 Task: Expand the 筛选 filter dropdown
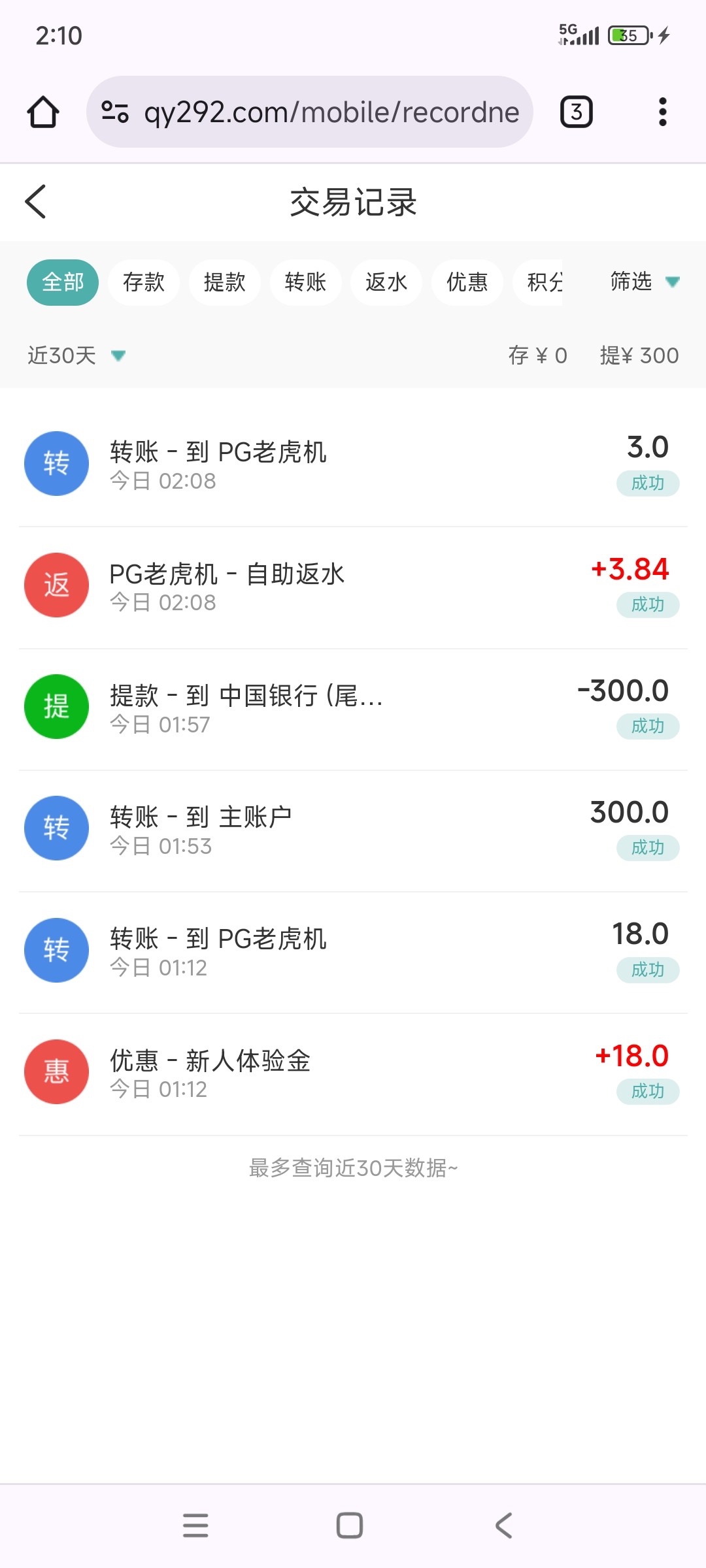[x=644, y=282]
